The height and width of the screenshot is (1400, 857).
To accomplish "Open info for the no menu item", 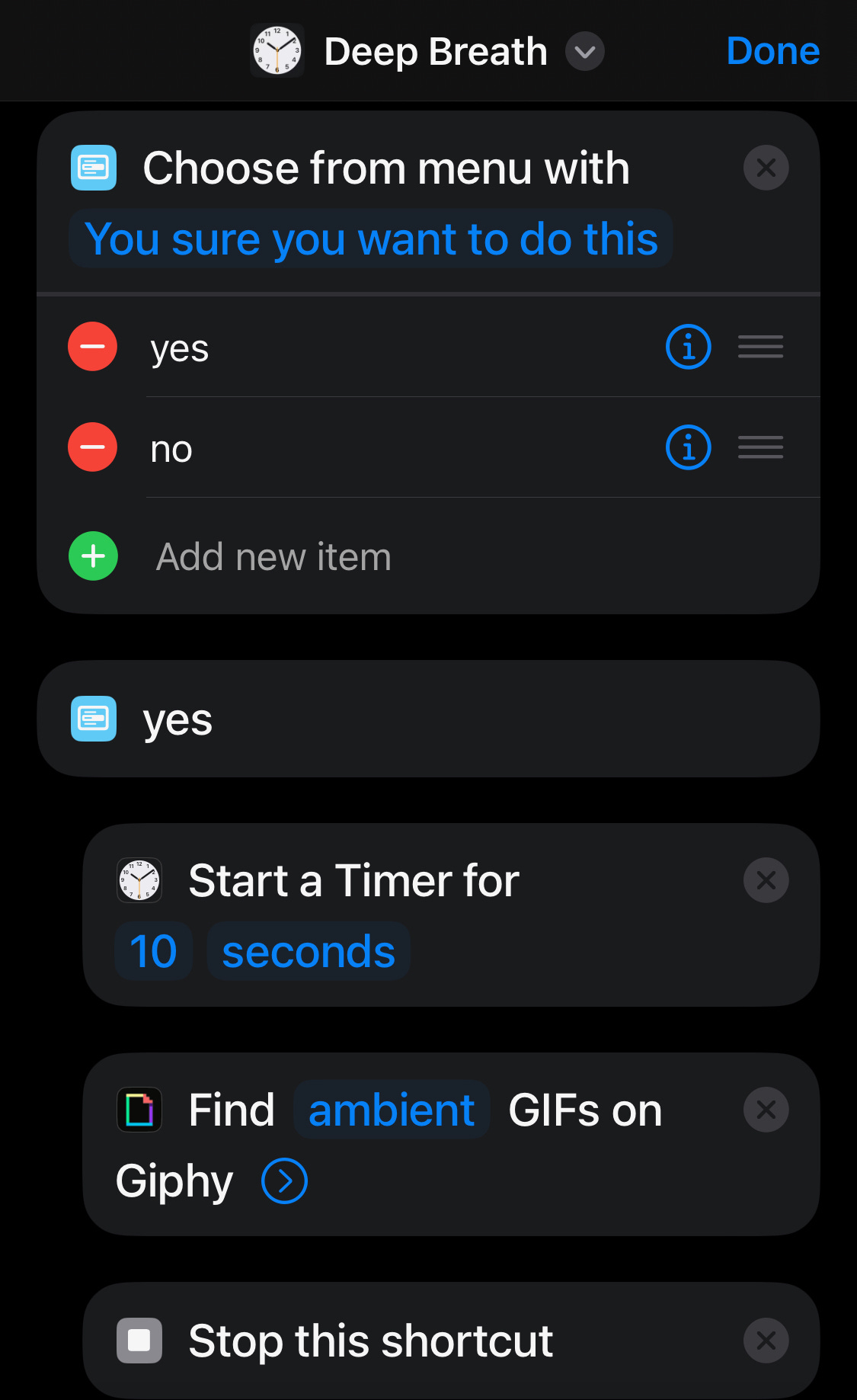I will 689,447.
